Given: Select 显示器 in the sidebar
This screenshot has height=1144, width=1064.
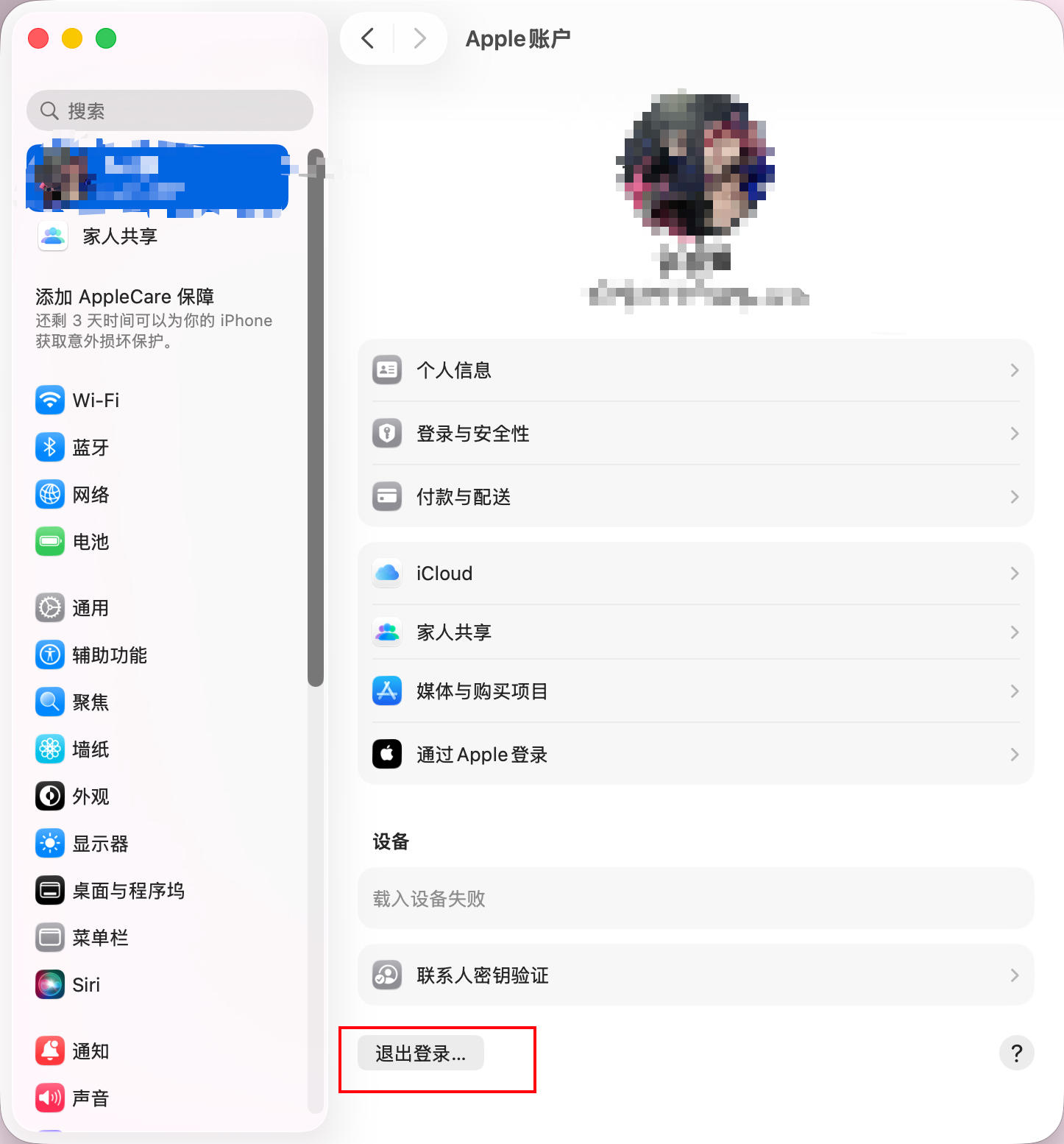Looking at the screenshot, I should pos(100,844).
